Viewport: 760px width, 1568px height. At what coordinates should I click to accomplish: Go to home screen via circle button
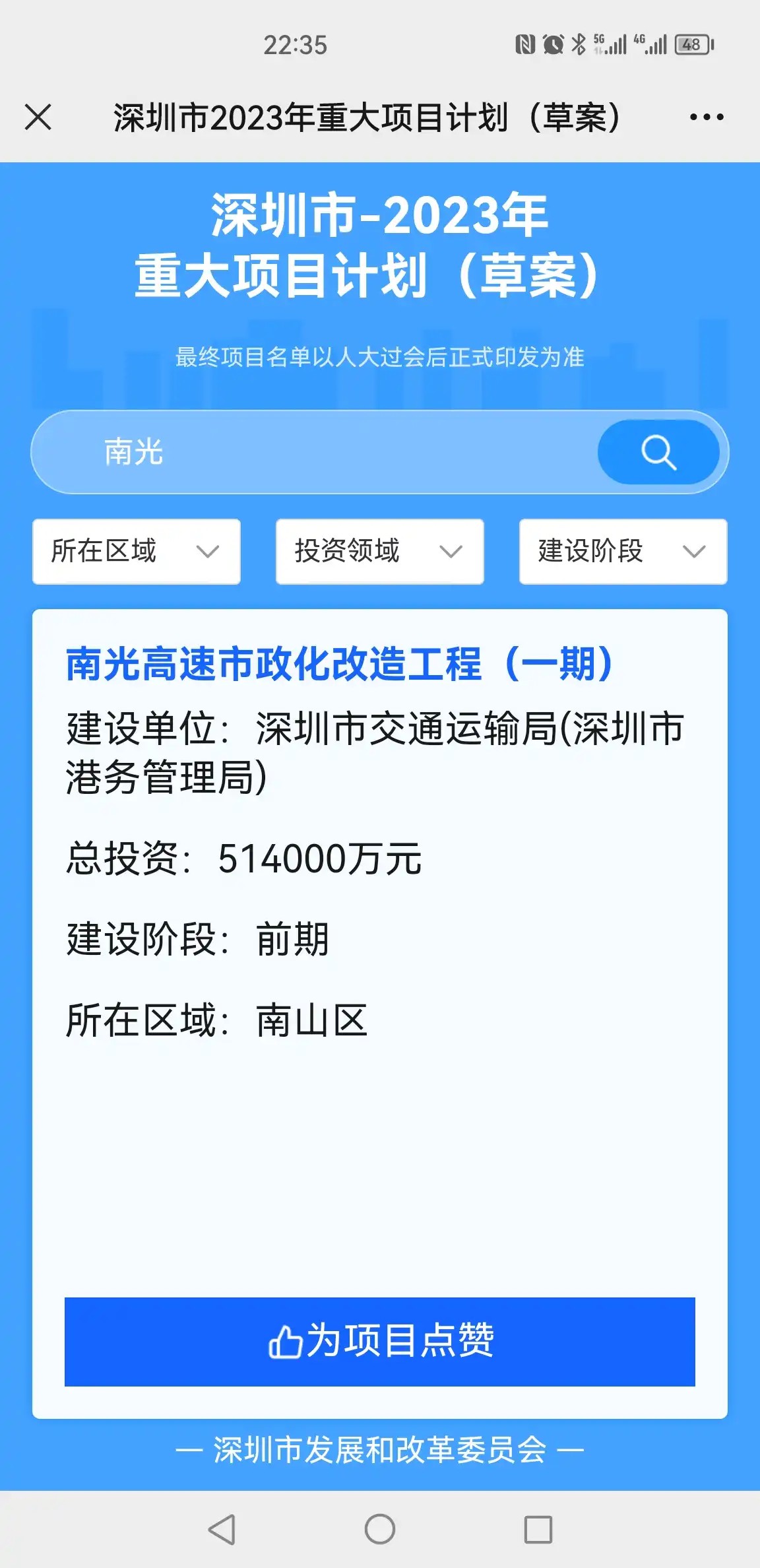pyautogui.click(x=380, y=1529)
